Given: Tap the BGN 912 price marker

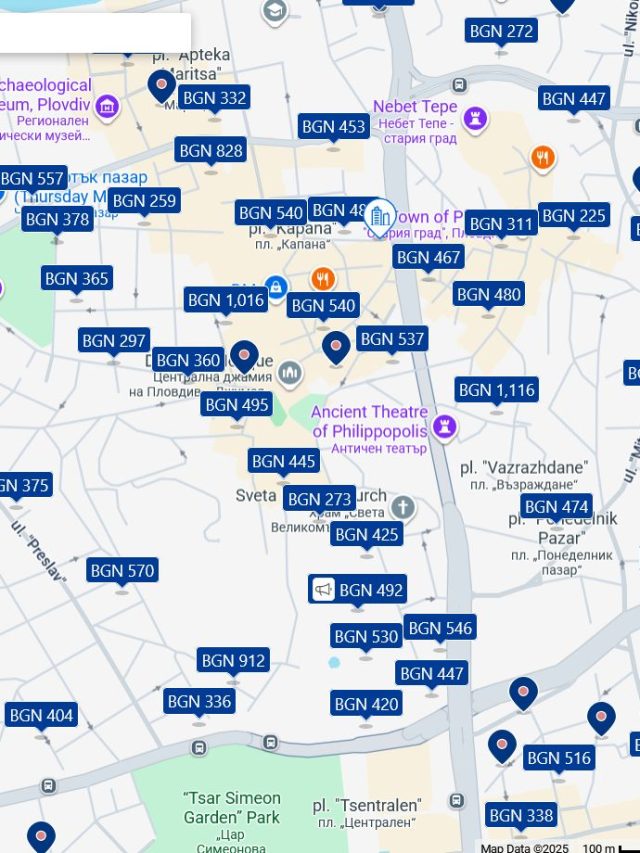Looking at the screenshot, I should pos(233,660).
